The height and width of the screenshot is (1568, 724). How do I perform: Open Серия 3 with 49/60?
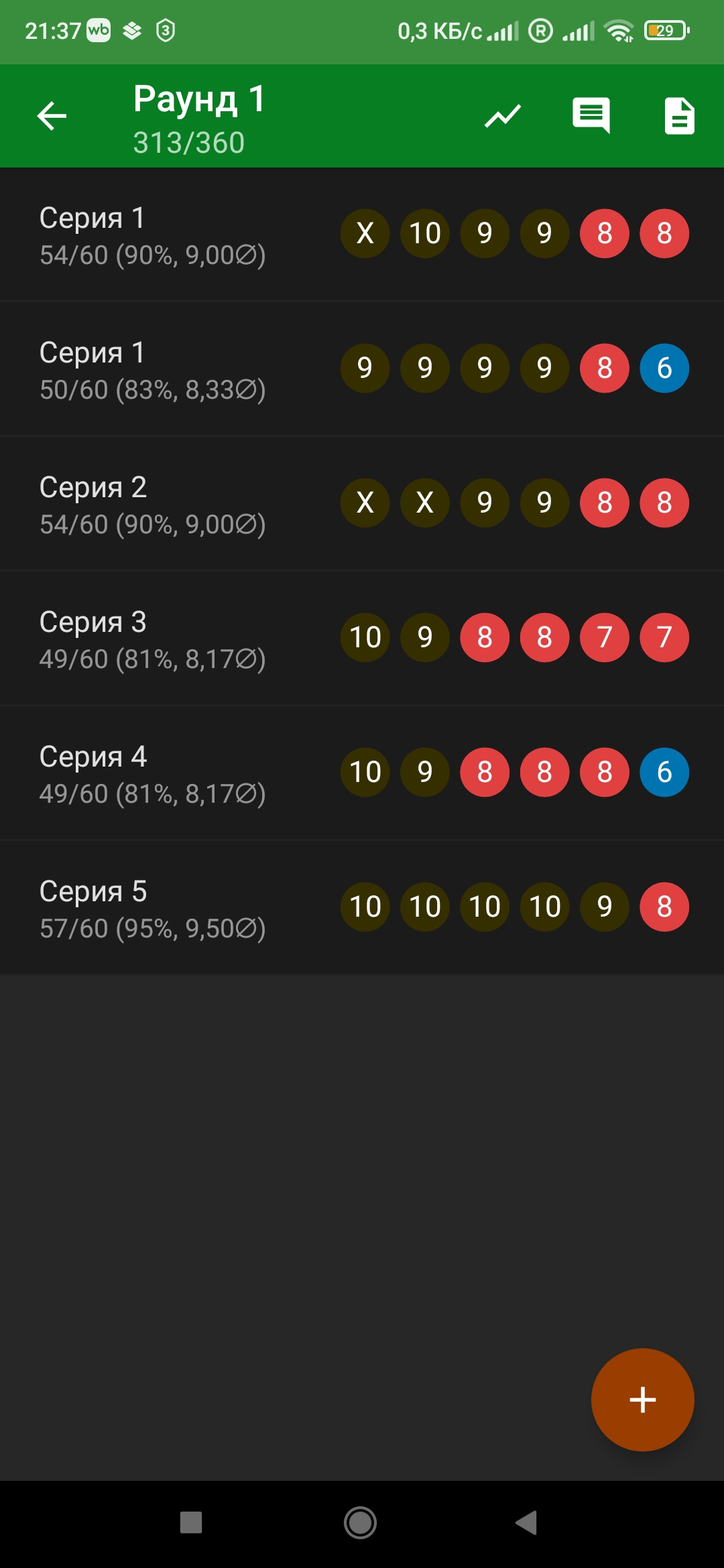point(362,639)
